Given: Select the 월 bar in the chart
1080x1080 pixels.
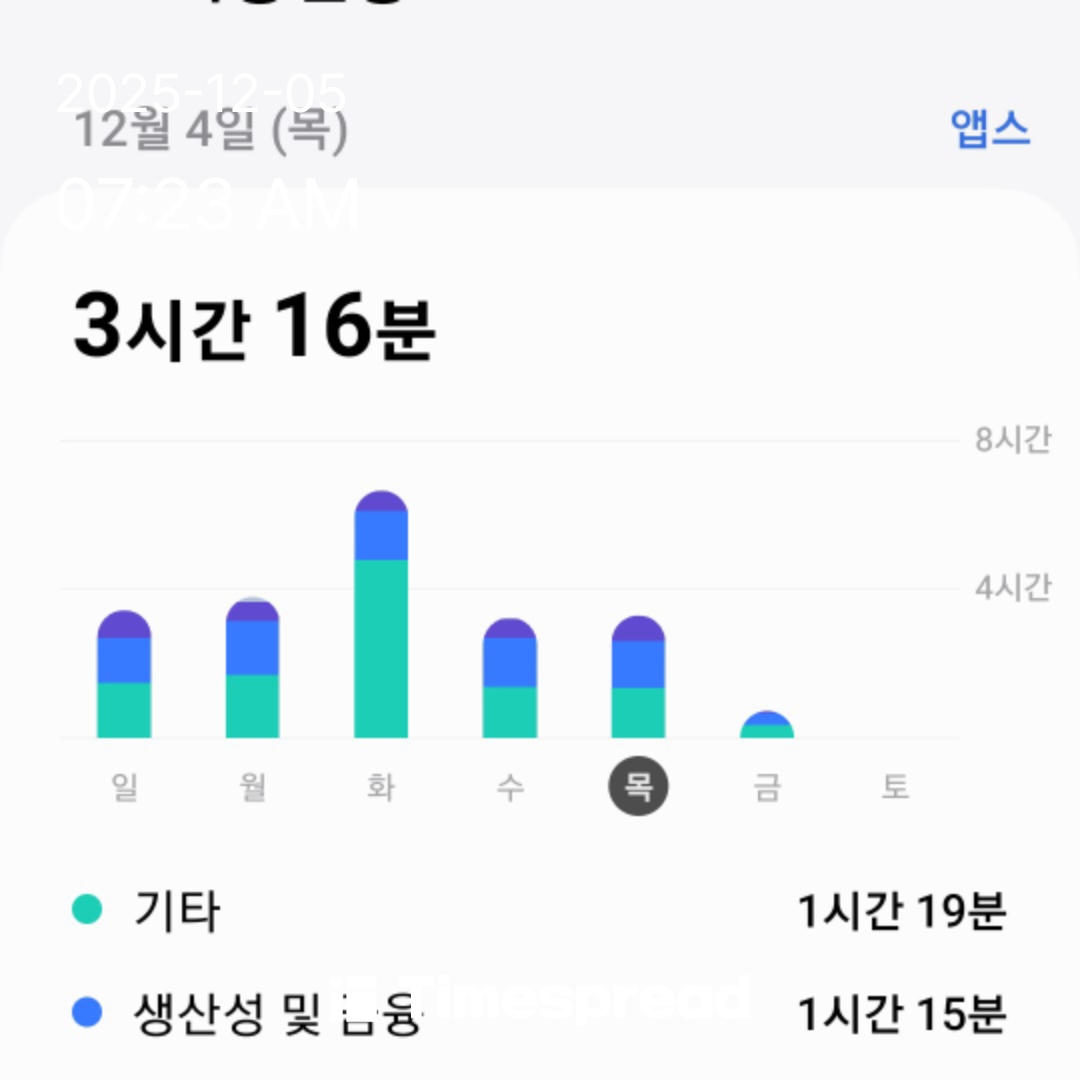Looking at the screenshot, I should (252, 670).
